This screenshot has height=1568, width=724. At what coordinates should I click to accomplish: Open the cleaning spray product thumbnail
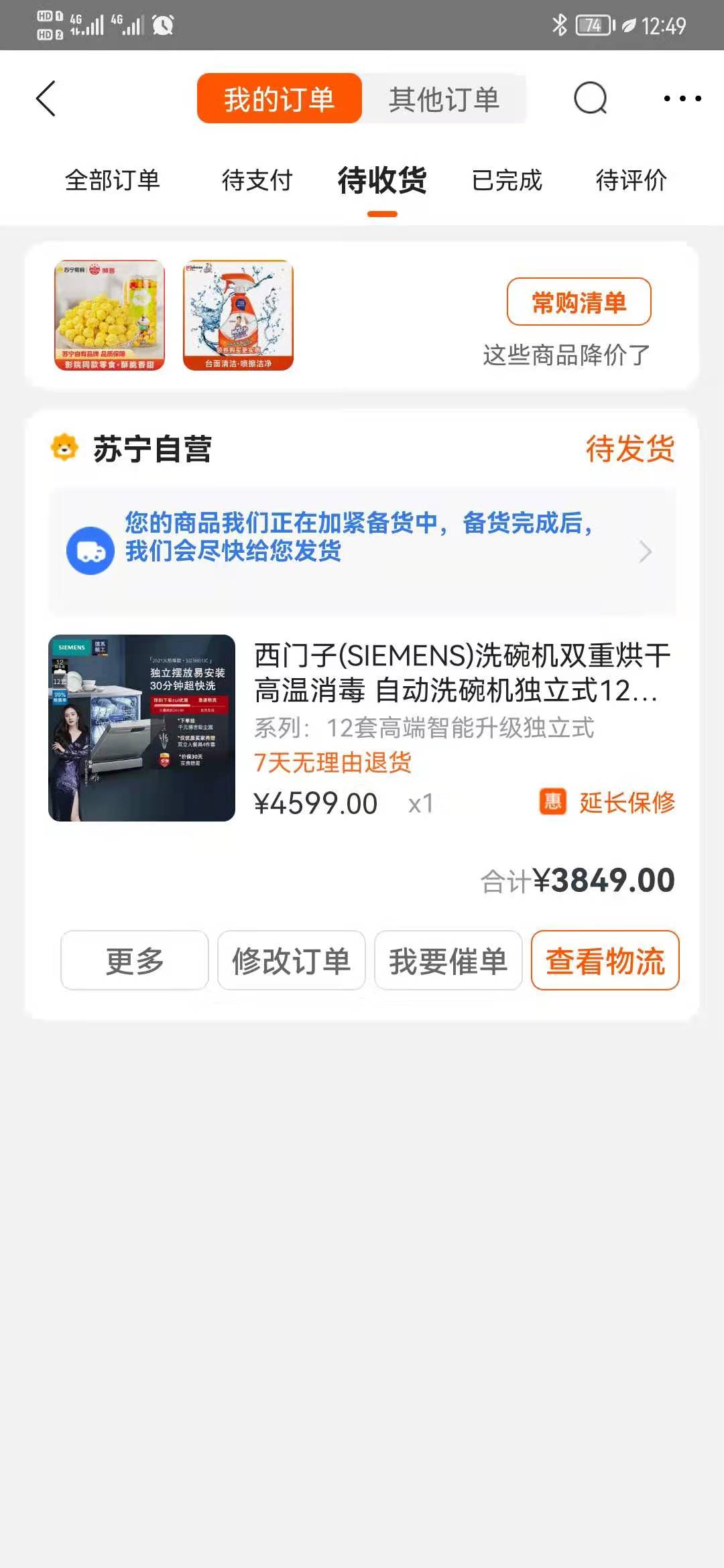click(x=238, y=315)
